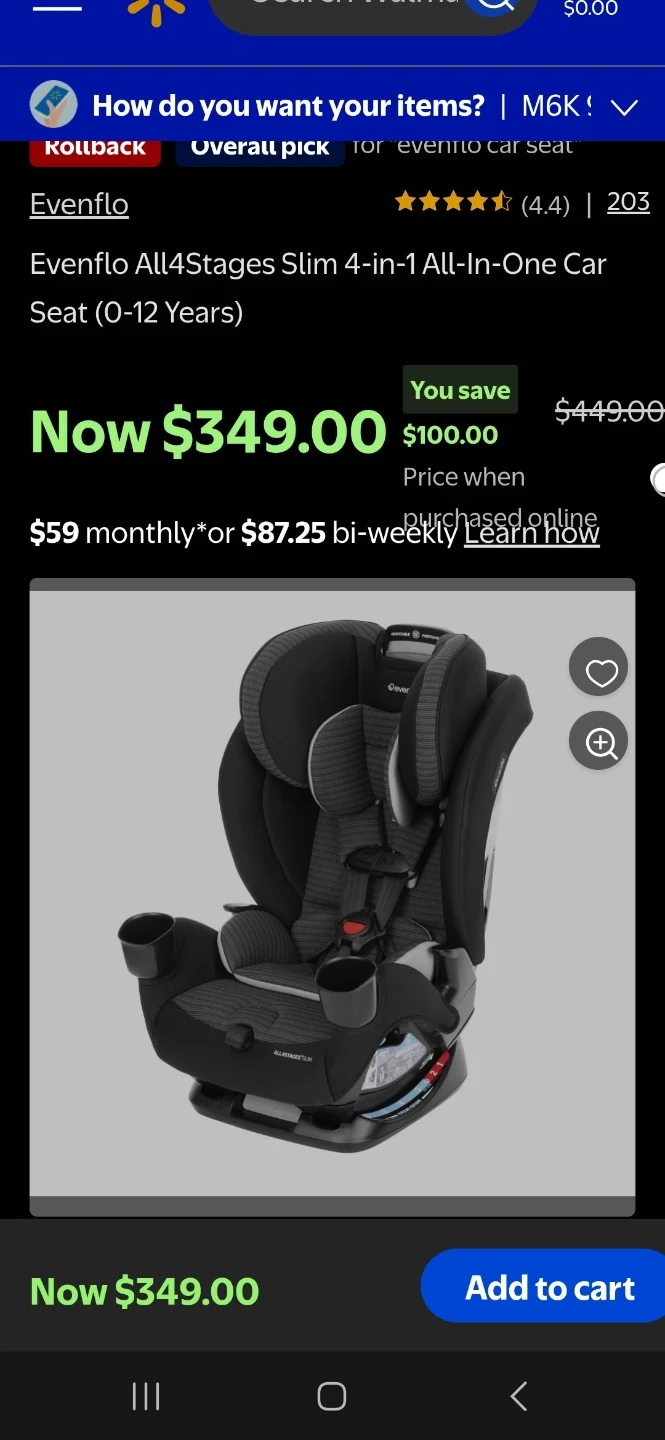The image size is (665, 1440).
Task: Open the cart showing $0.00
Action: [x=591, y=9]
